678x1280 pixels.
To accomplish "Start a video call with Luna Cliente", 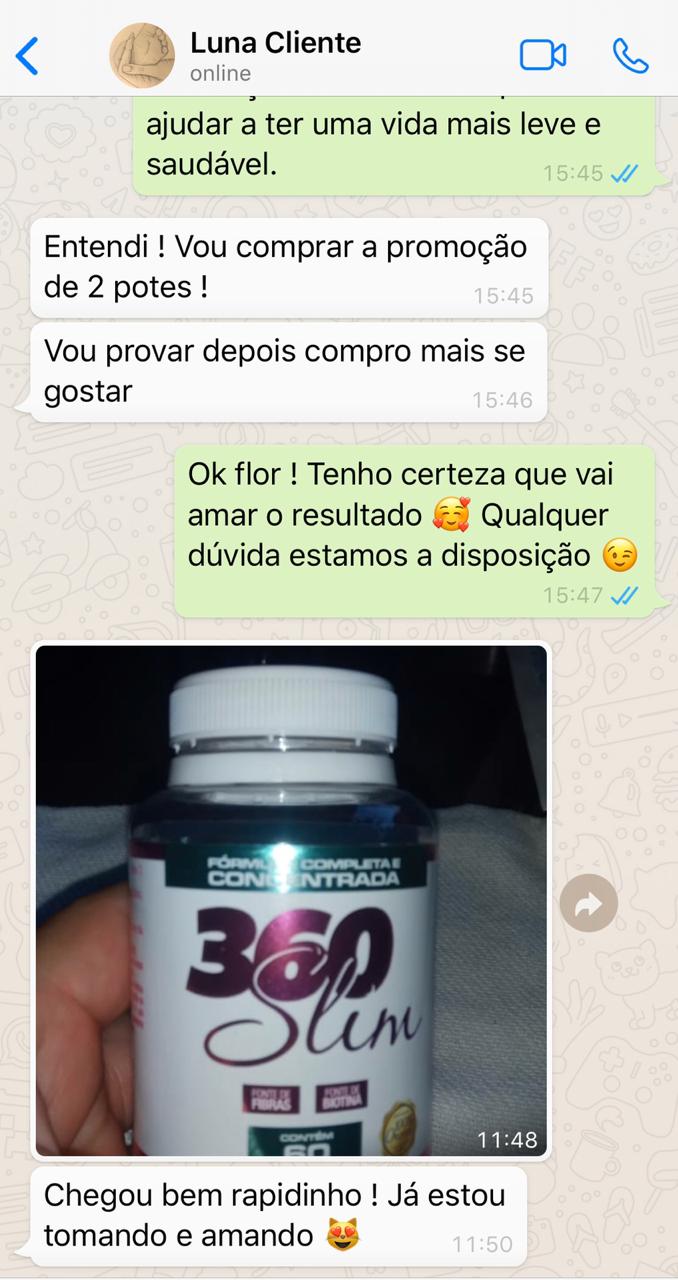I will pyautogui.click(x=543, y=55).
